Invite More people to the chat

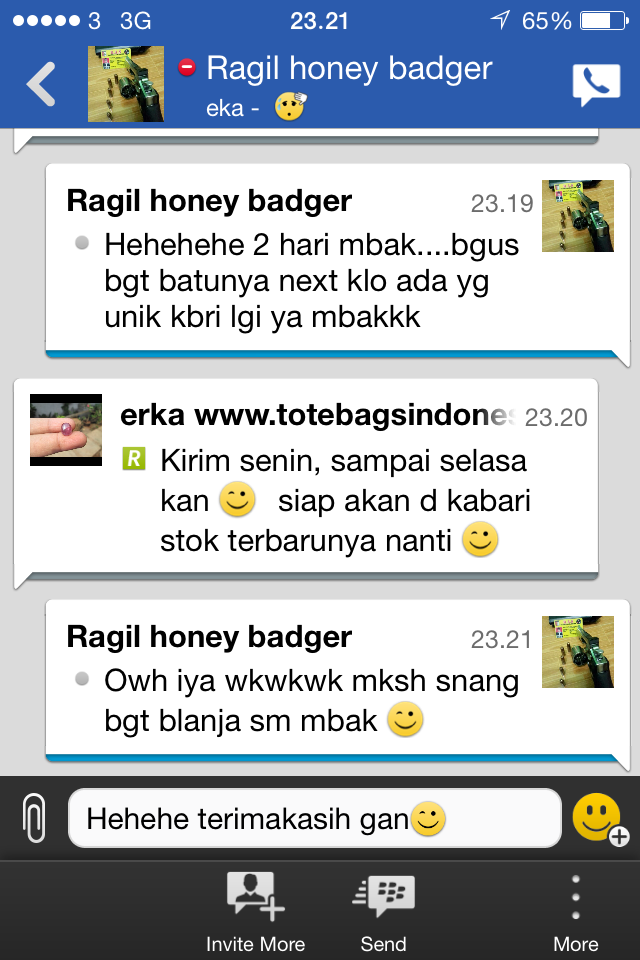click(255, 912)
